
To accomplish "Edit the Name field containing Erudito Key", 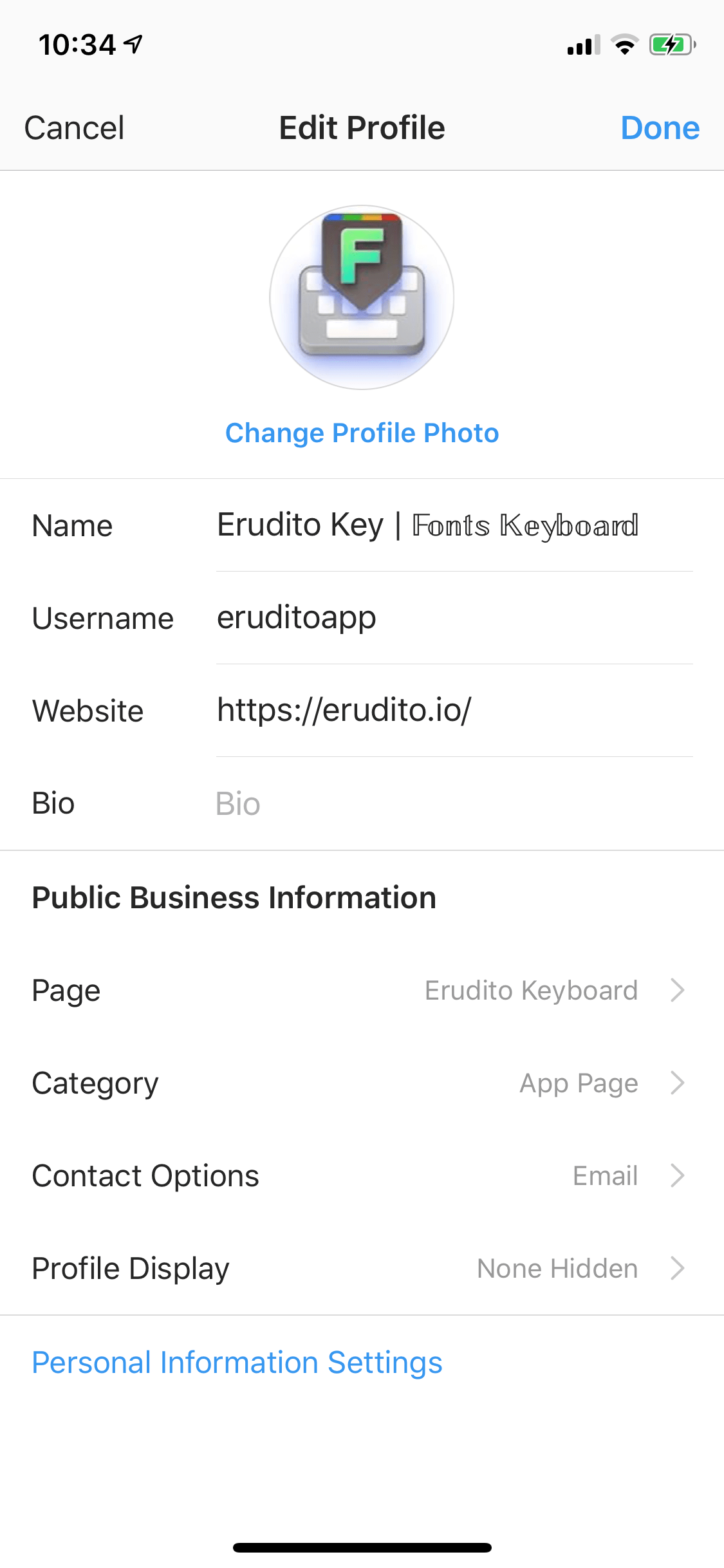I will 427,525.
